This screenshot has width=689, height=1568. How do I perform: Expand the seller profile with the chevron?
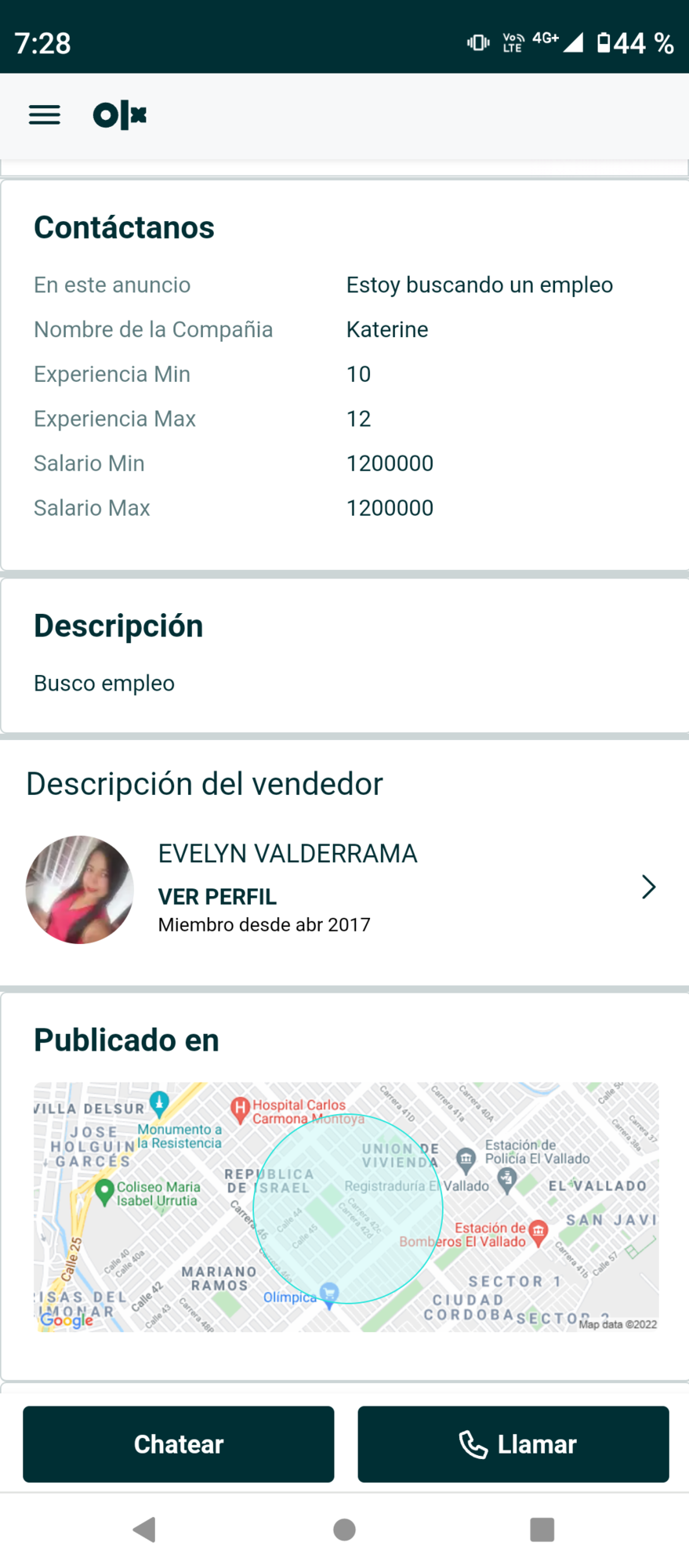pos(647,887)
